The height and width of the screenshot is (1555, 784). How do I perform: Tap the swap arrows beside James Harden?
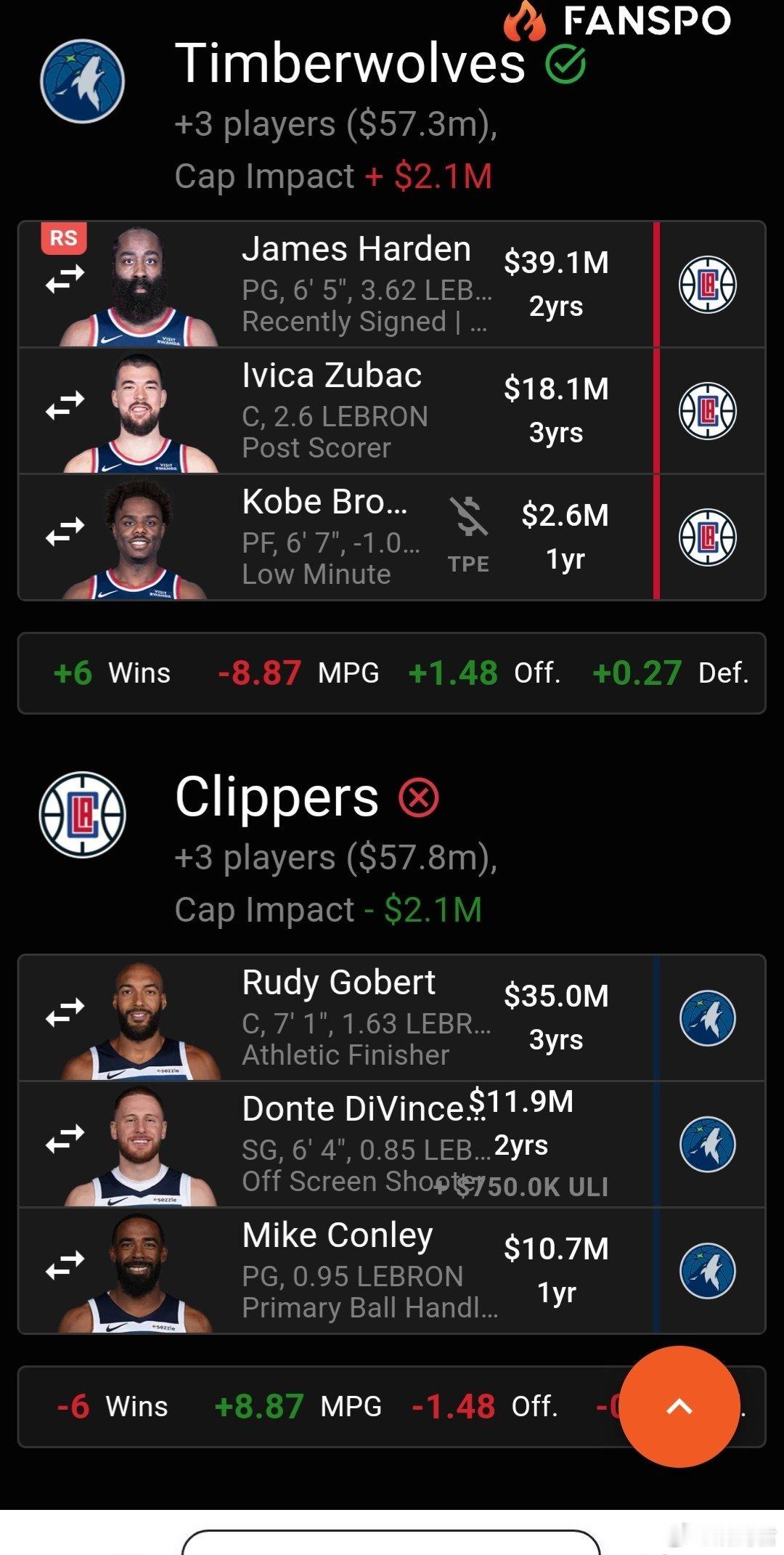[65, 278]
